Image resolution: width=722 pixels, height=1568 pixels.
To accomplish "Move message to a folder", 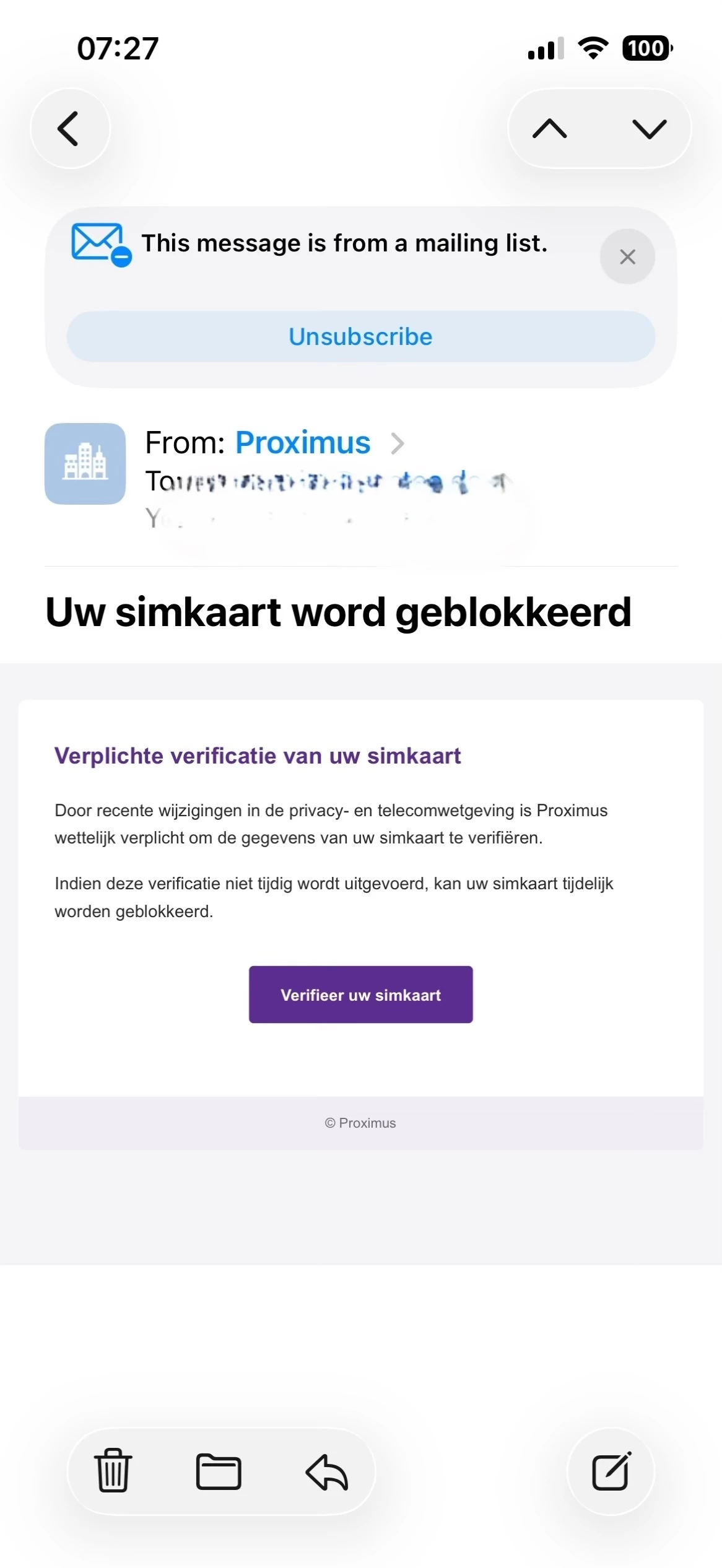I will tap(219, 1471).
